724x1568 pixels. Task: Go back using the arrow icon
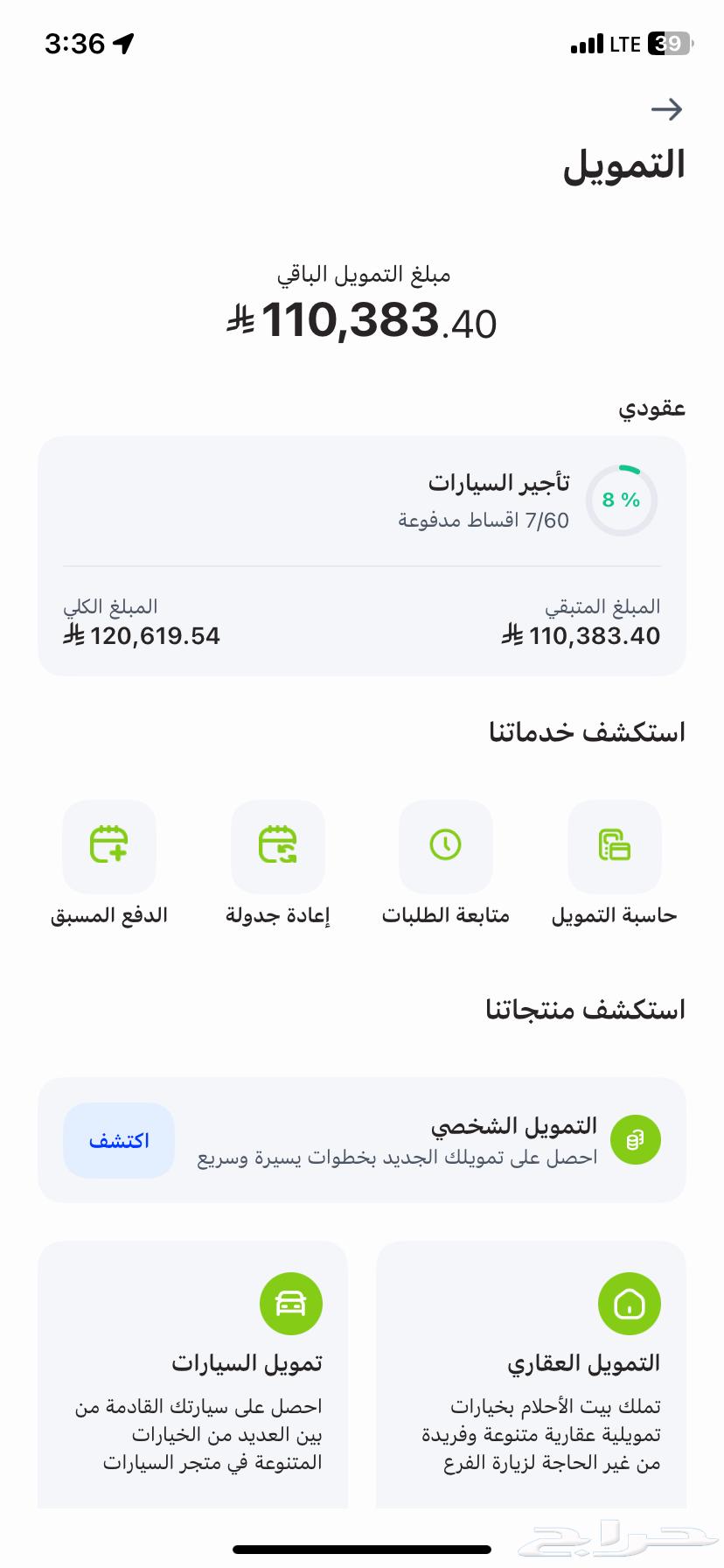666,109
